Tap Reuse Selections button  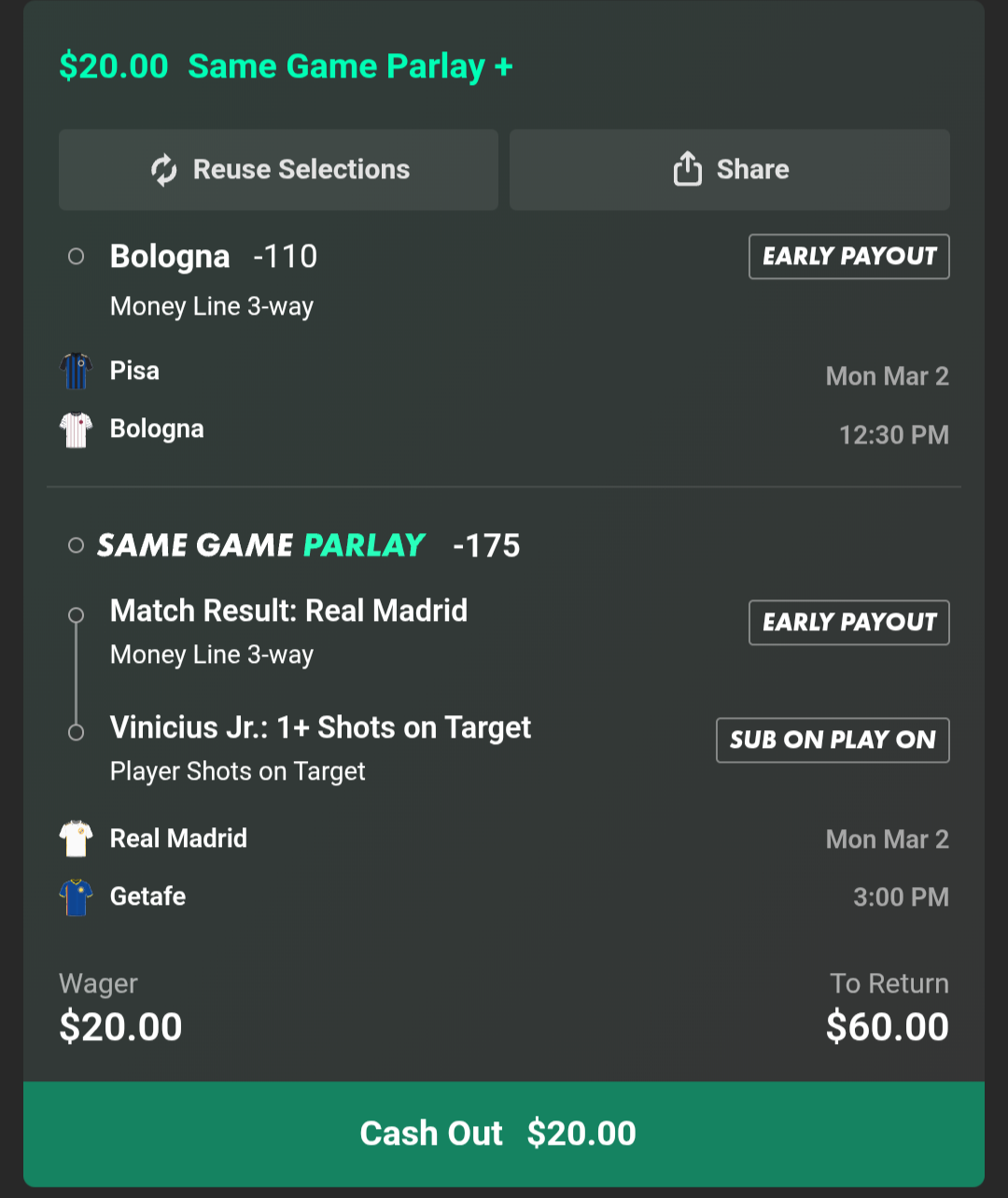278,170
